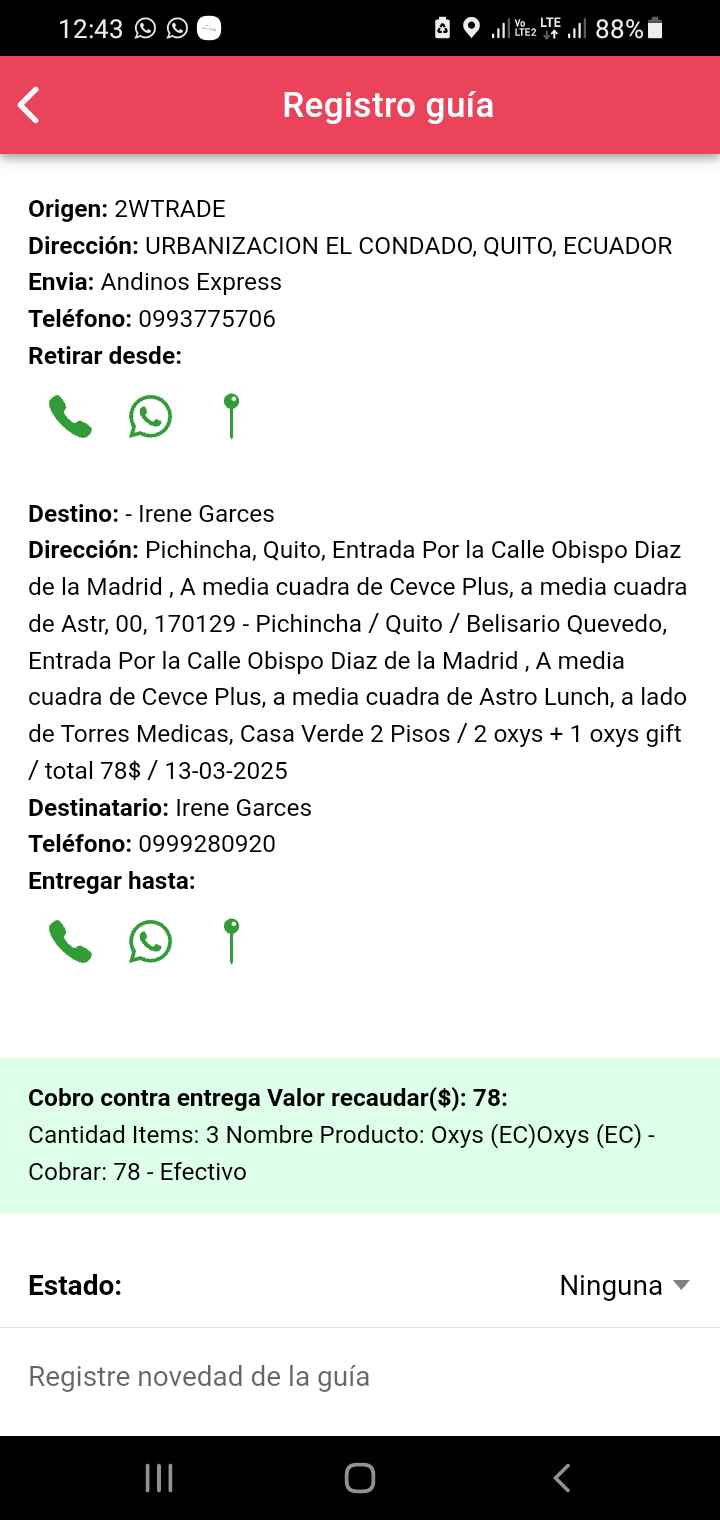Image resolution: width=720 pixels, height=1520 pixels.
Task: Expand the Estado dropdown showing Ninguna
Action: pyautogui.click(x=624, y=1286)
